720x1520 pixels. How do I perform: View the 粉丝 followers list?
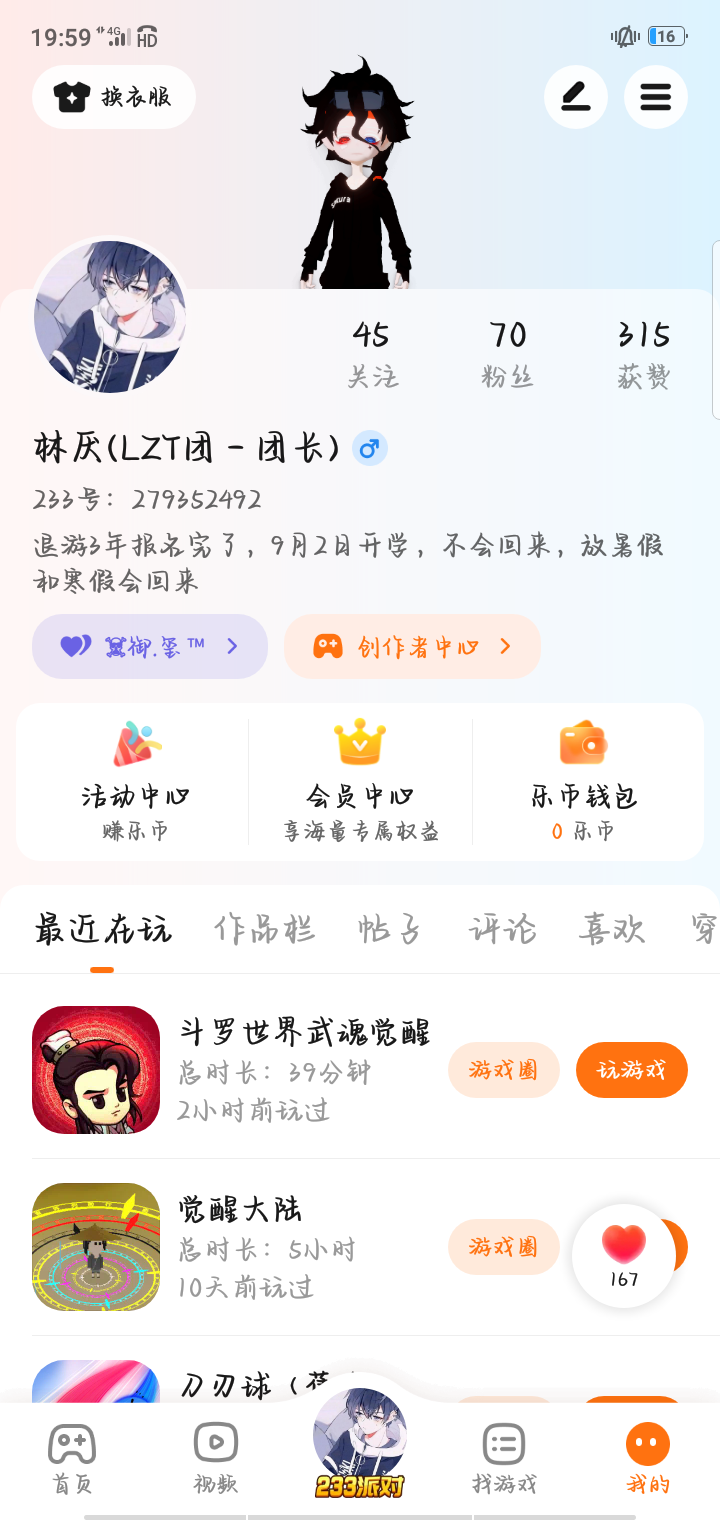(507, 353)
